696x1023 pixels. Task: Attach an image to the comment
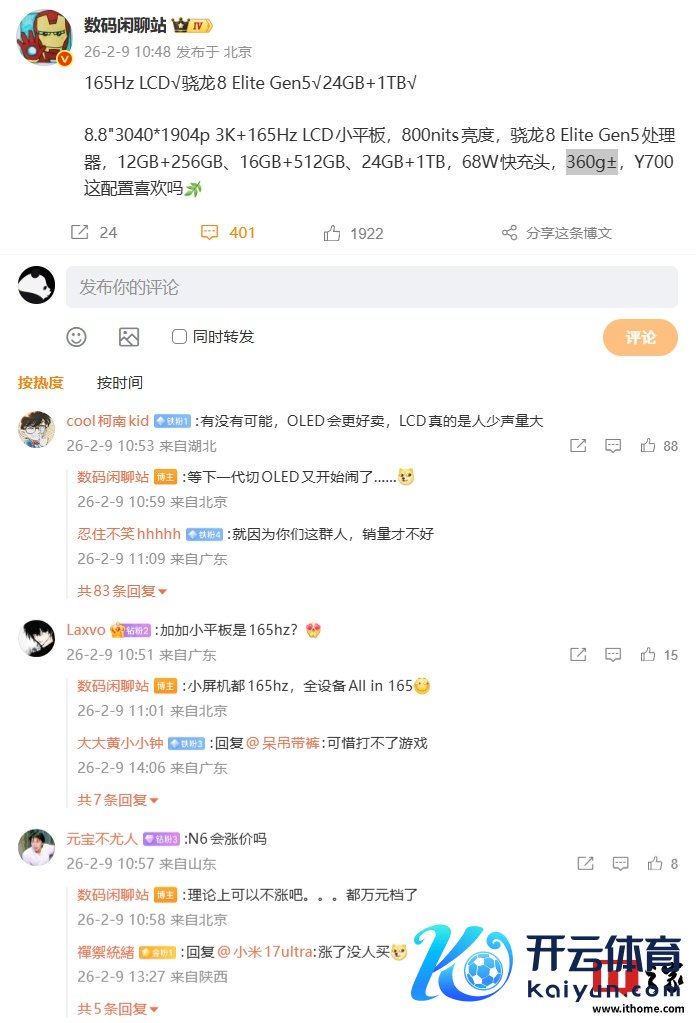tap(129, 337)
